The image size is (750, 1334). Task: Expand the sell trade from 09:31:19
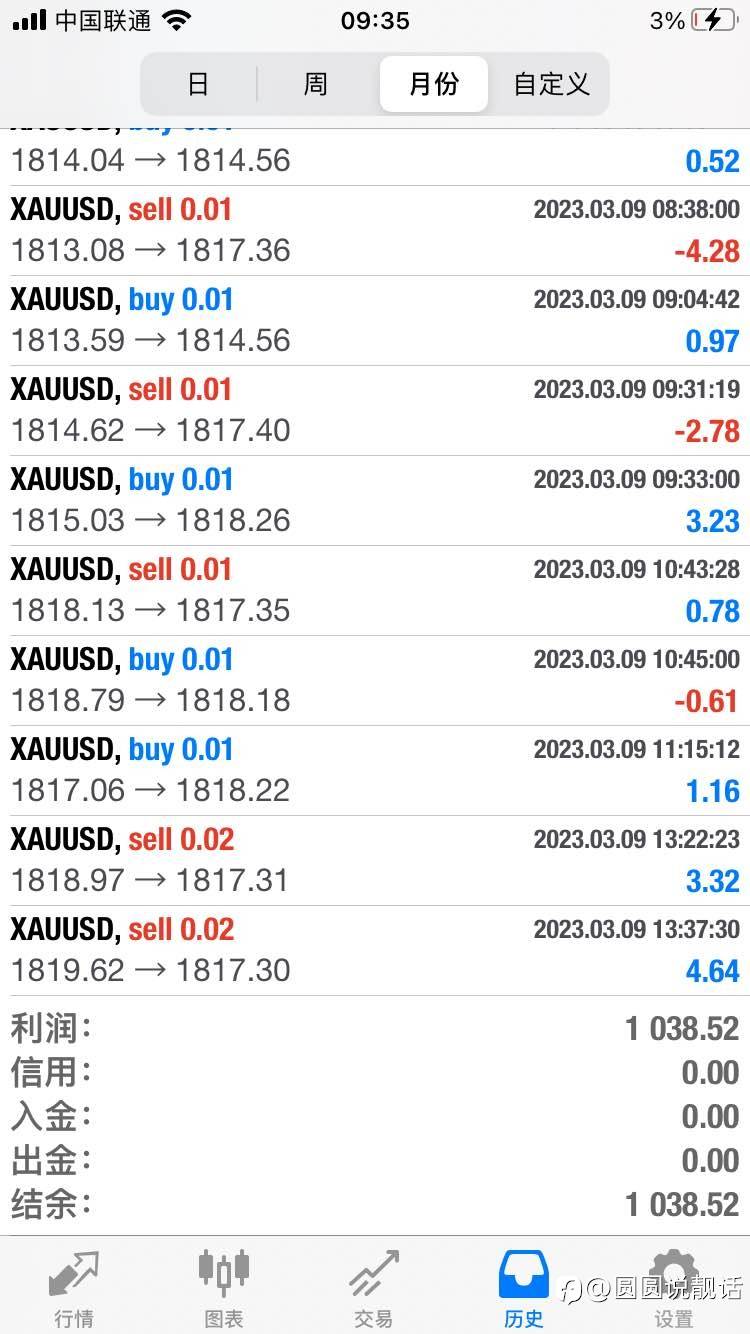pos(375,410)
